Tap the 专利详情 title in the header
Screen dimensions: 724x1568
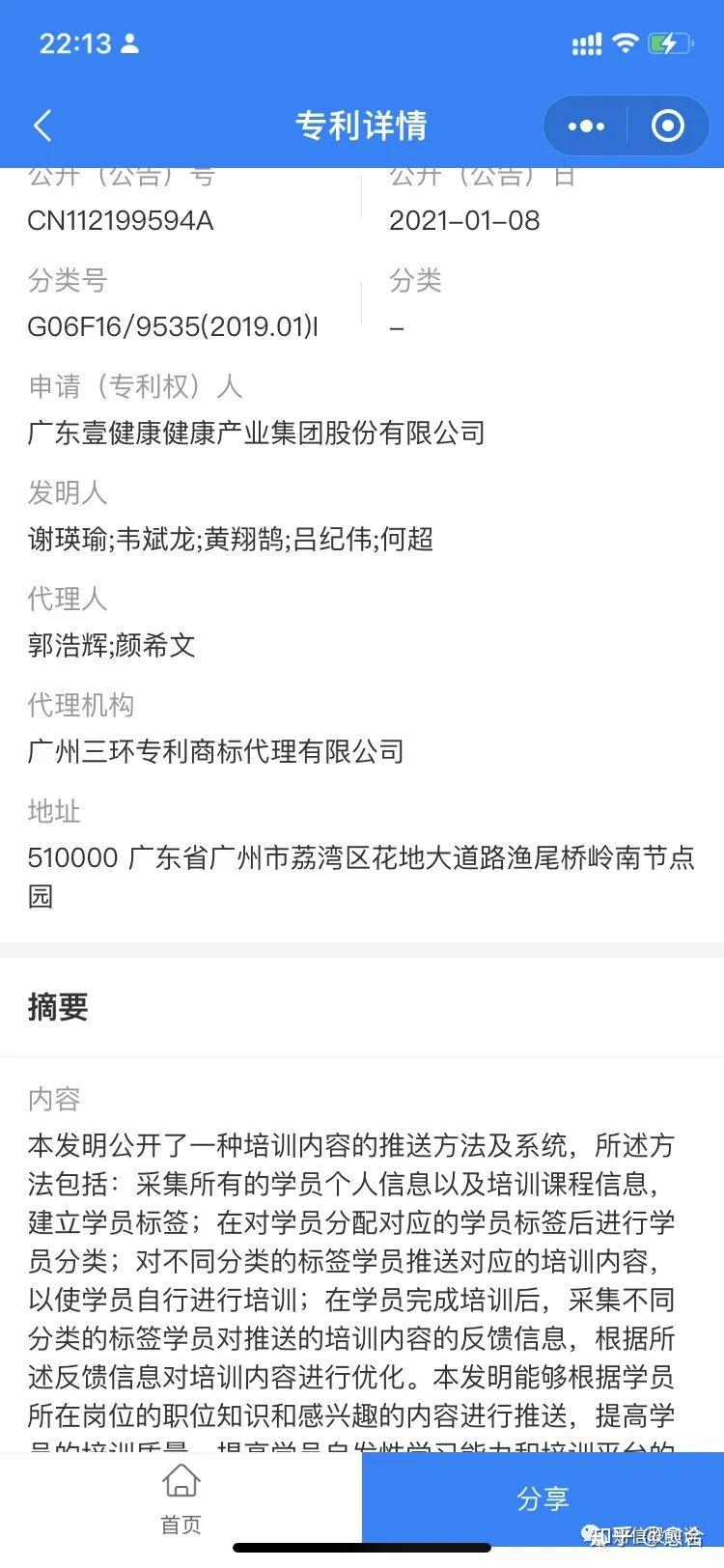point(362,126)
